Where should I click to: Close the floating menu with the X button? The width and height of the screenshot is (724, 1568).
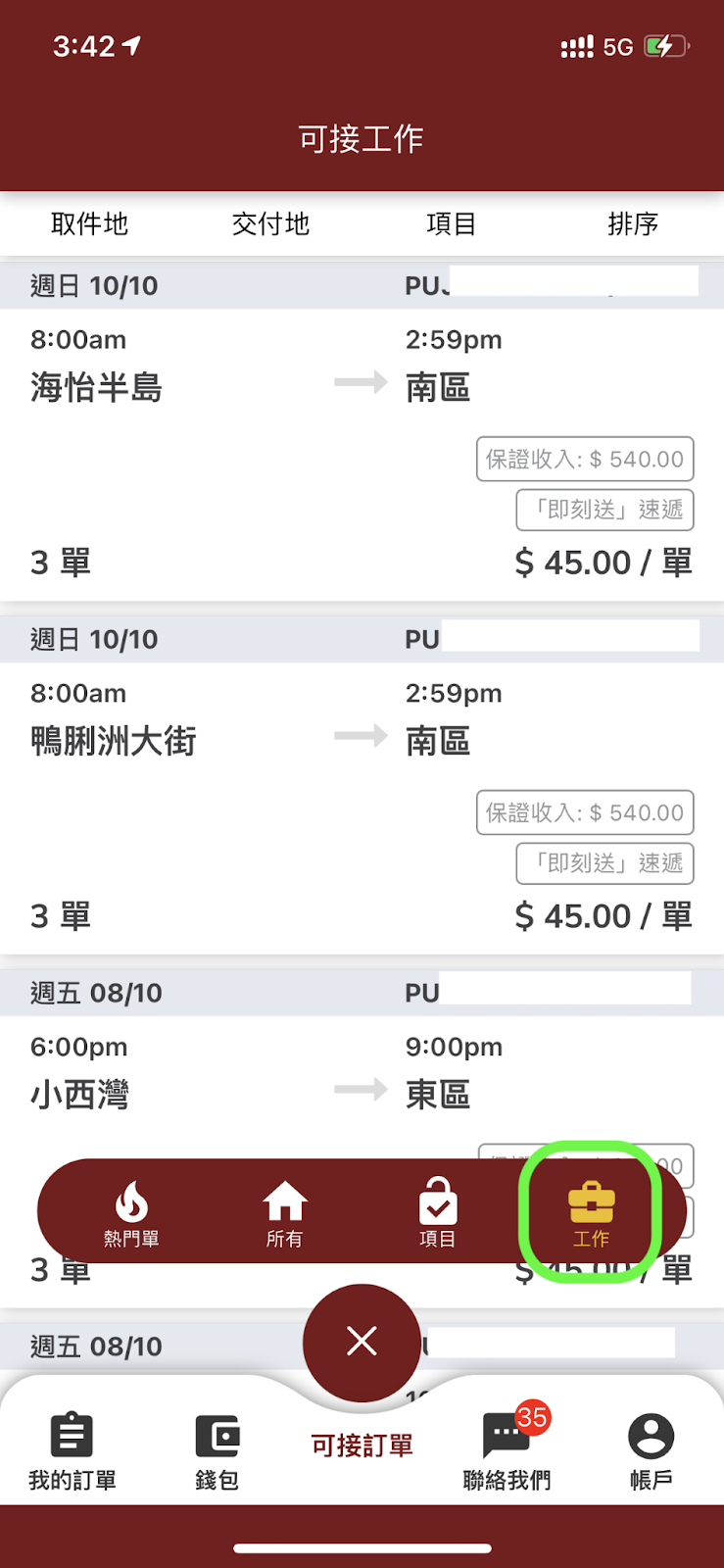[x=362, y=1342]
